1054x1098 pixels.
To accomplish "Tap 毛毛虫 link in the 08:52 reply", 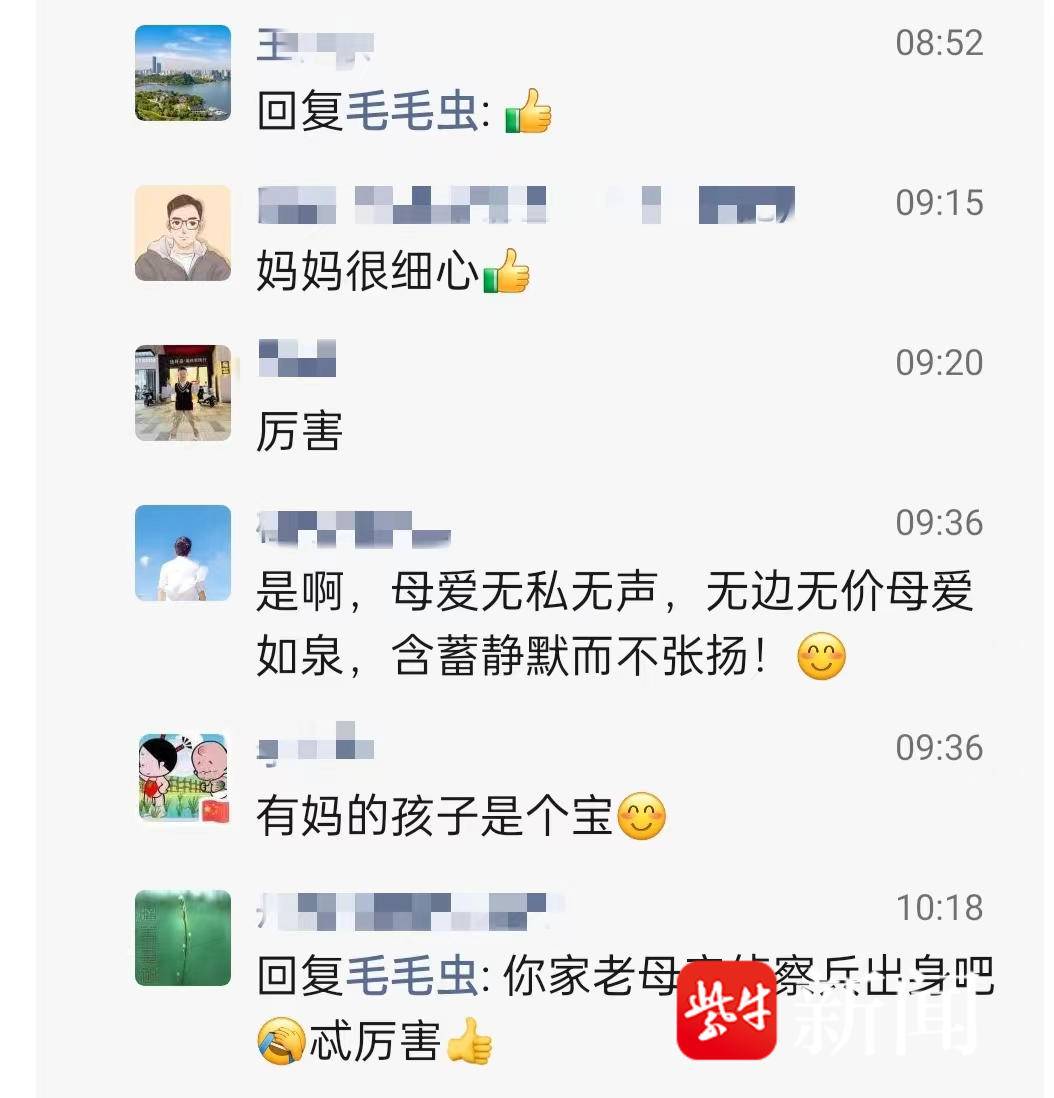I will 412,112.
